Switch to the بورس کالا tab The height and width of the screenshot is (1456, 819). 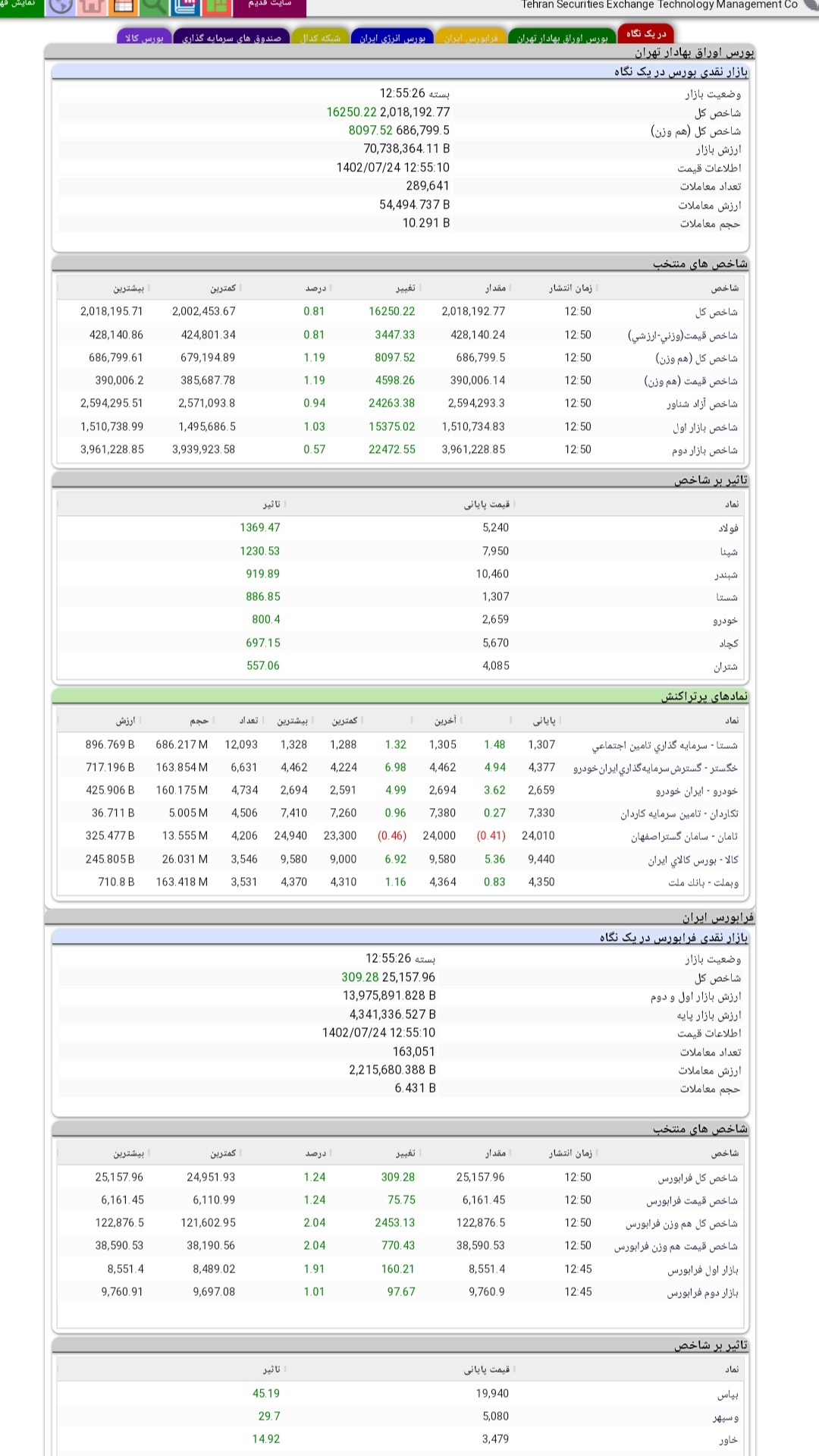pyautogui.click(x=144, y=38)
